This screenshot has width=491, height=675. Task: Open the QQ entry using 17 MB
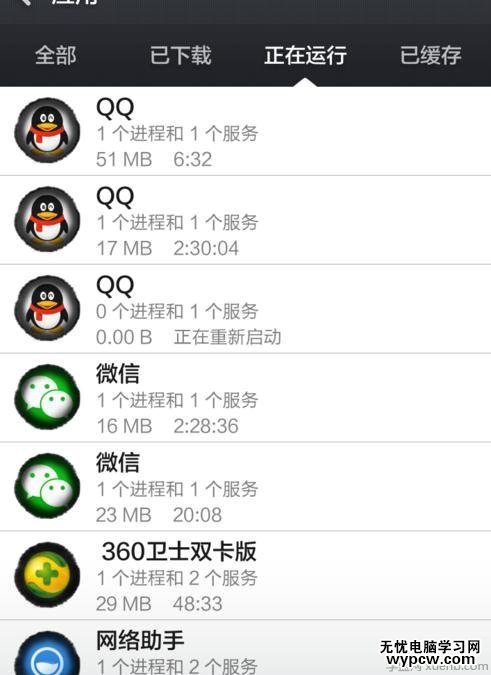[x=245, y=220]
